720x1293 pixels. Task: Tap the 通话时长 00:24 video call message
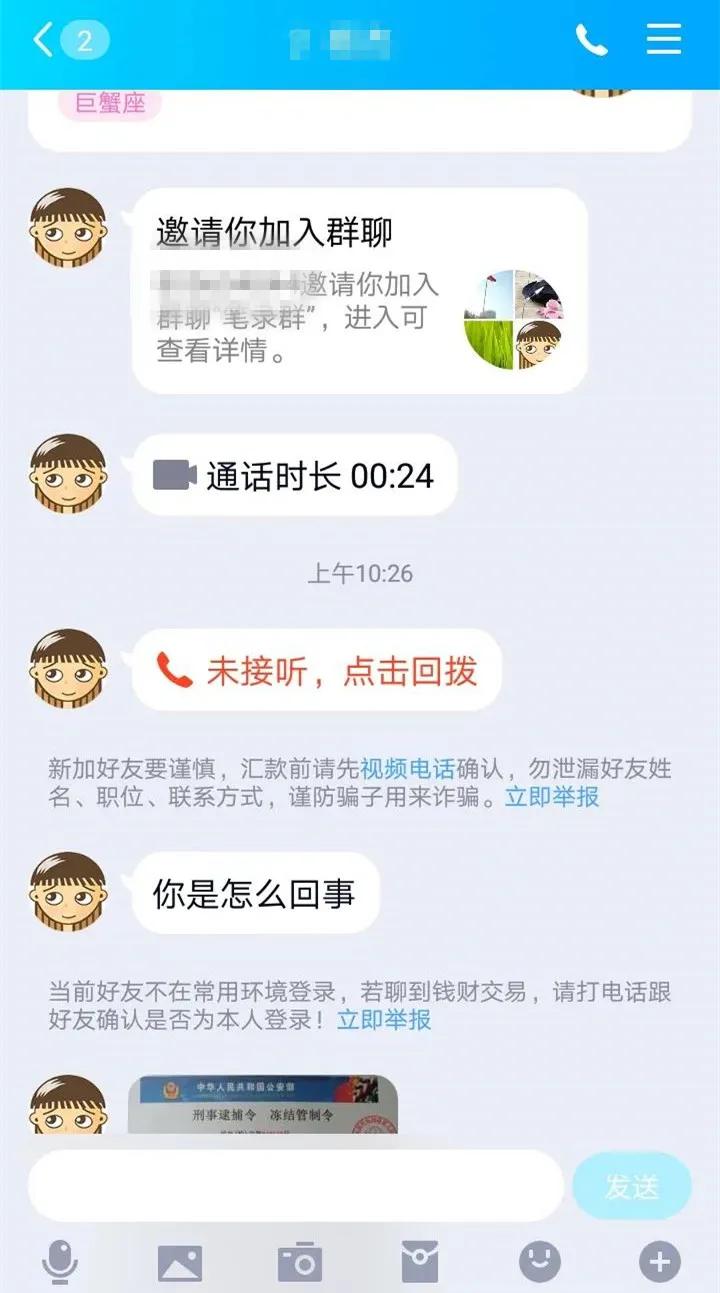(295, 476)
